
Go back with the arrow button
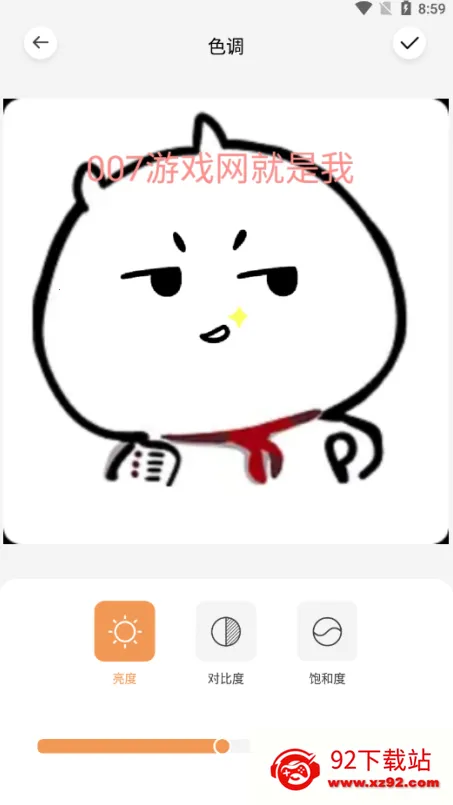(x=40, y=43)
